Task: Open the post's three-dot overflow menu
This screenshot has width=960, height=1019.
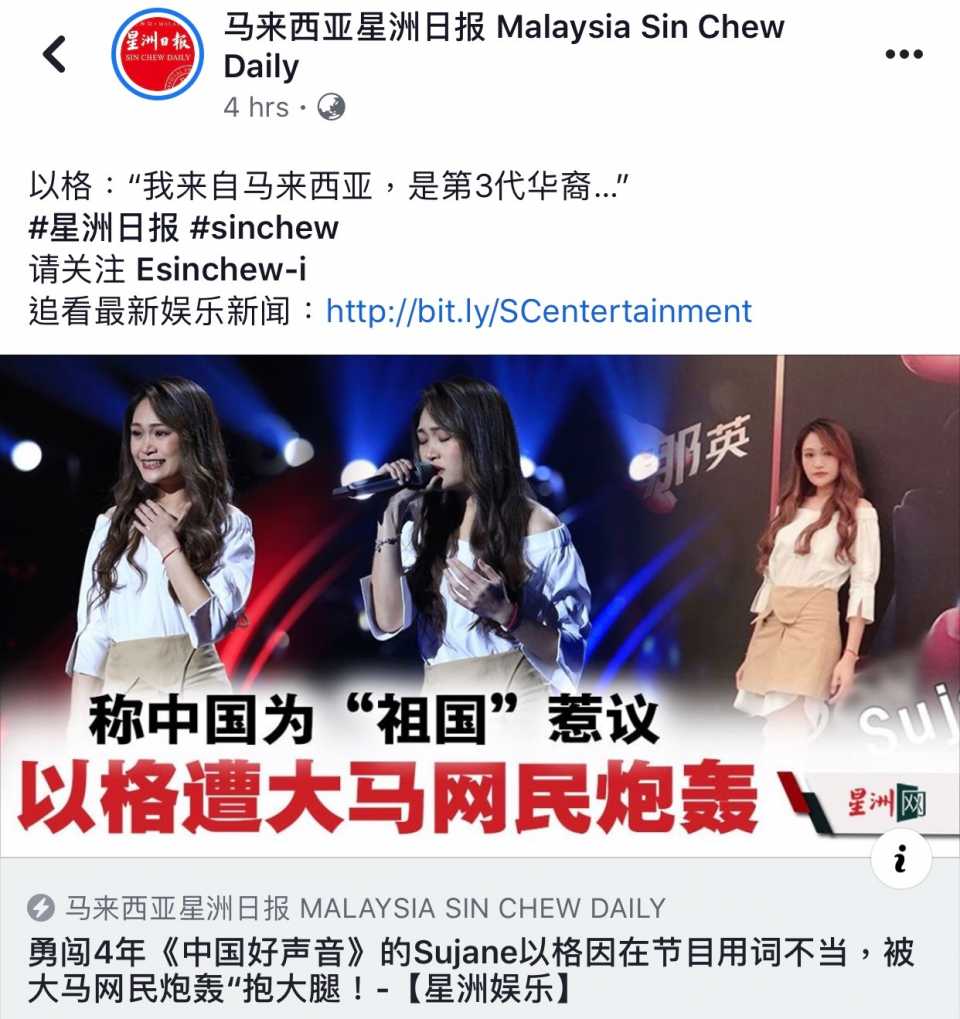Action: pyautogui.click(x=903, y=54)
